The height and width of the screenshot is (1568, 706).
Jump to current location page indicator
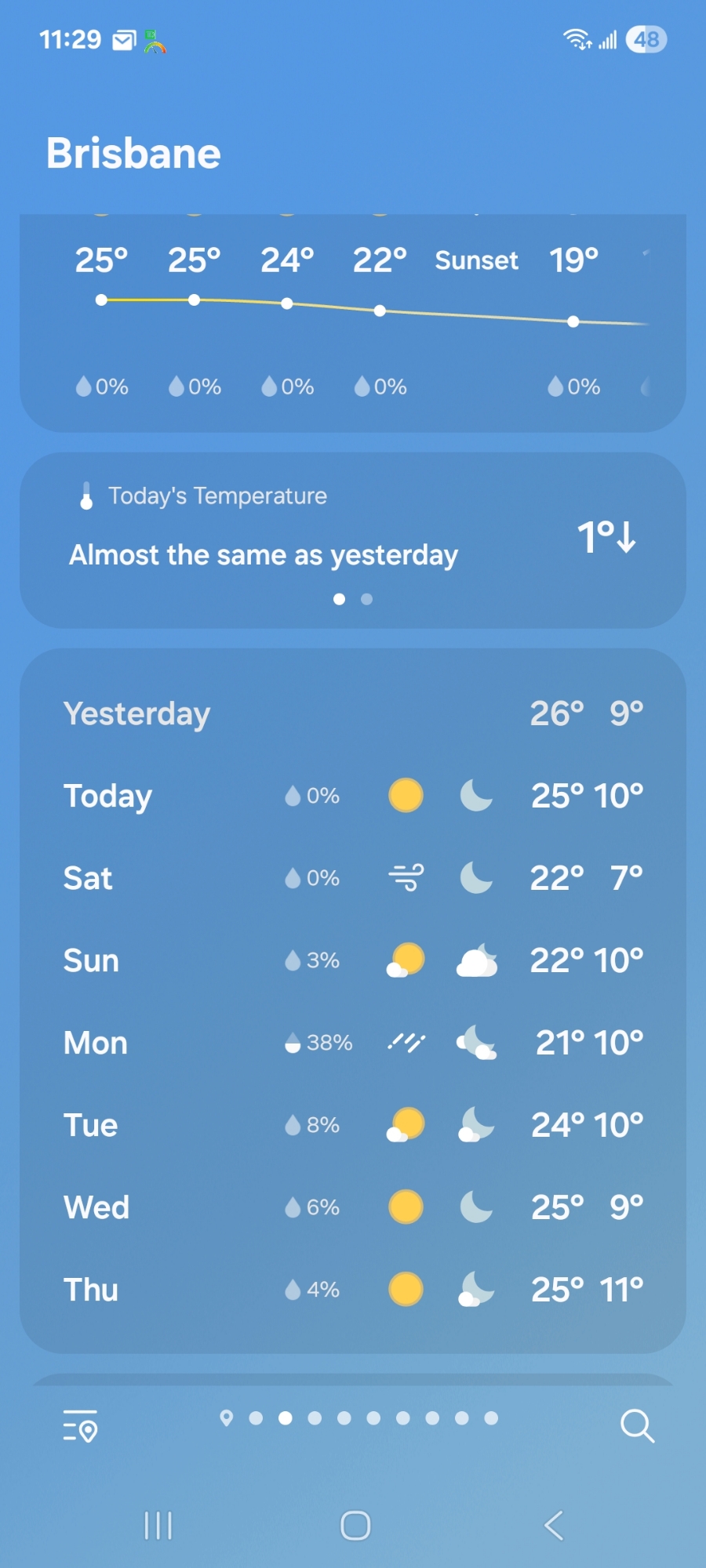click(227, 1417)
